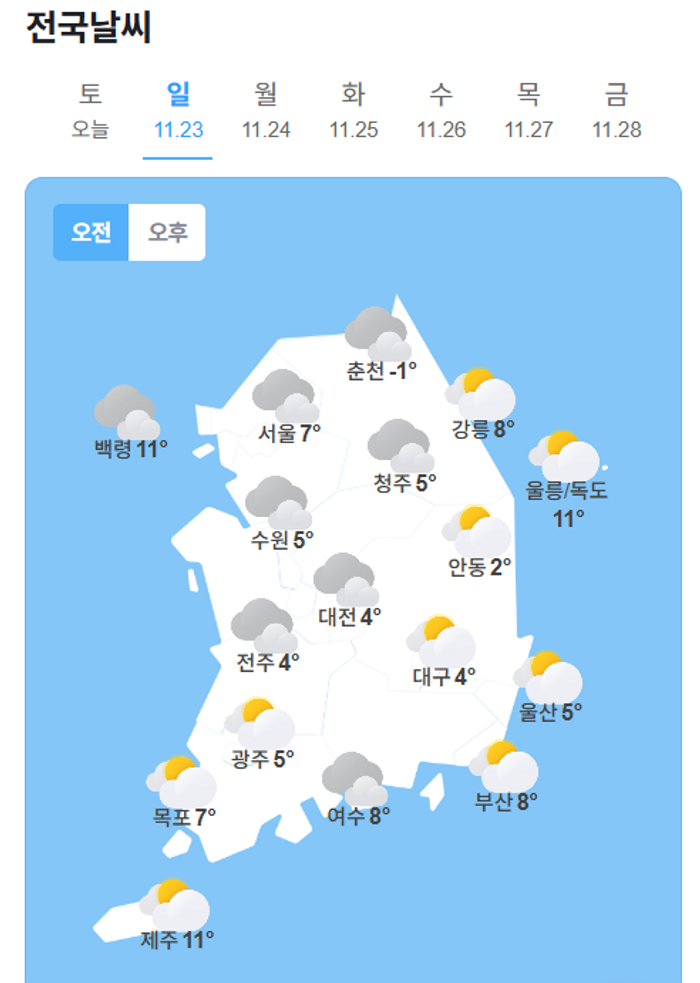Select the Sunday 11.23 tab

[178, 110]
